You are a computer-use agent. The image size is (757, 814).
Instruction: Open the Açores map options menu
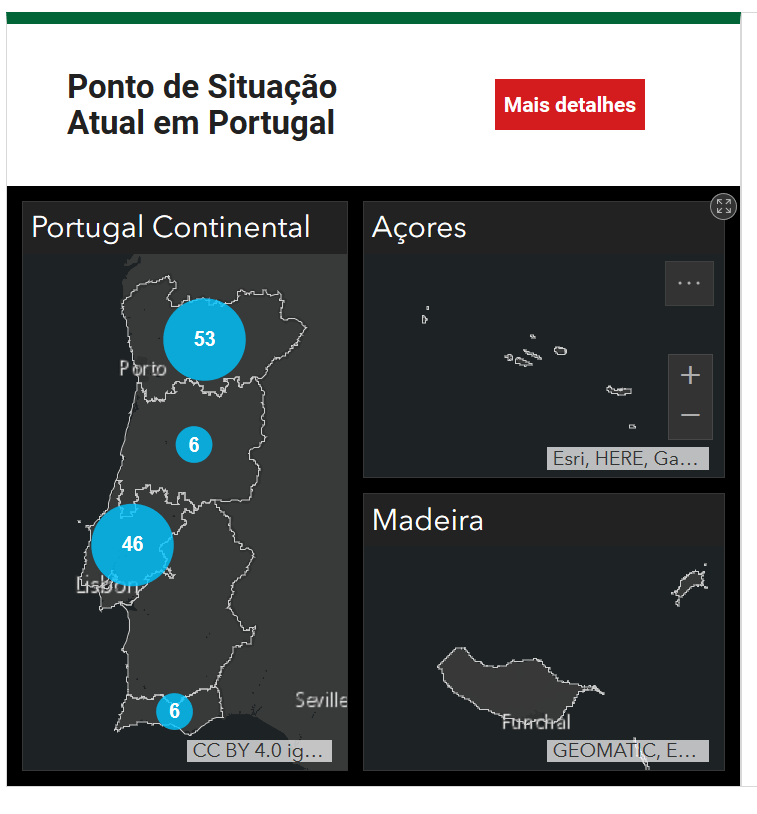pos(689,283)
